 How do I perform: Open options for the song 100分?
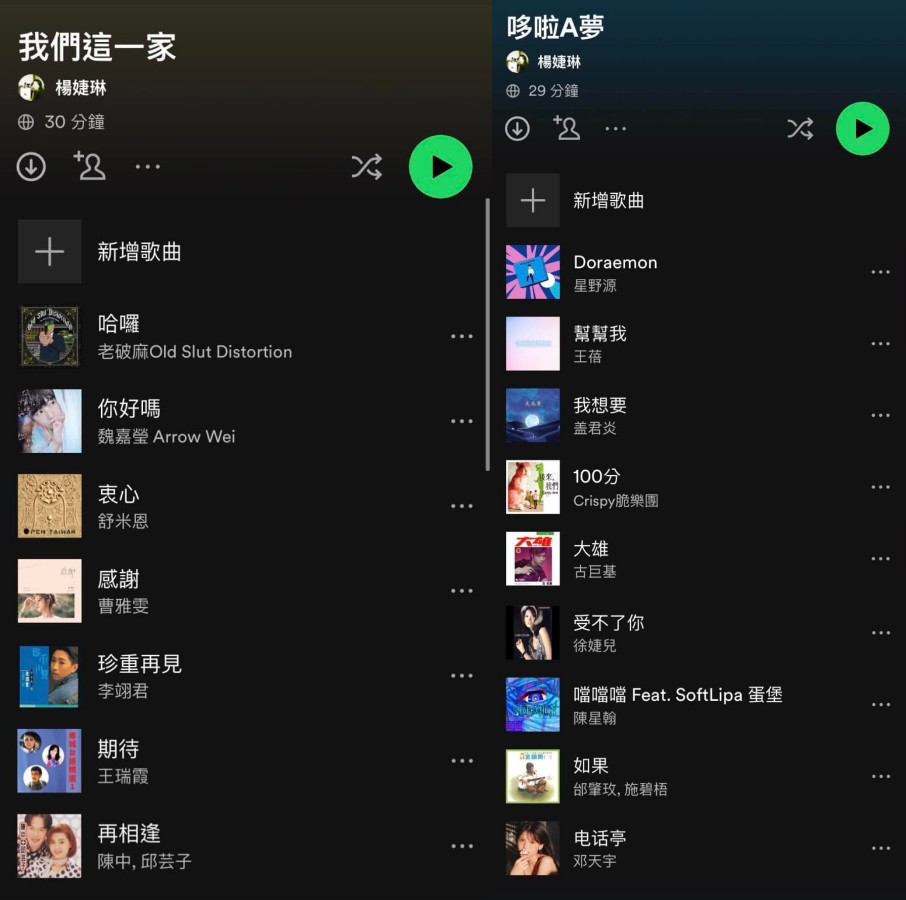point(880,487)
